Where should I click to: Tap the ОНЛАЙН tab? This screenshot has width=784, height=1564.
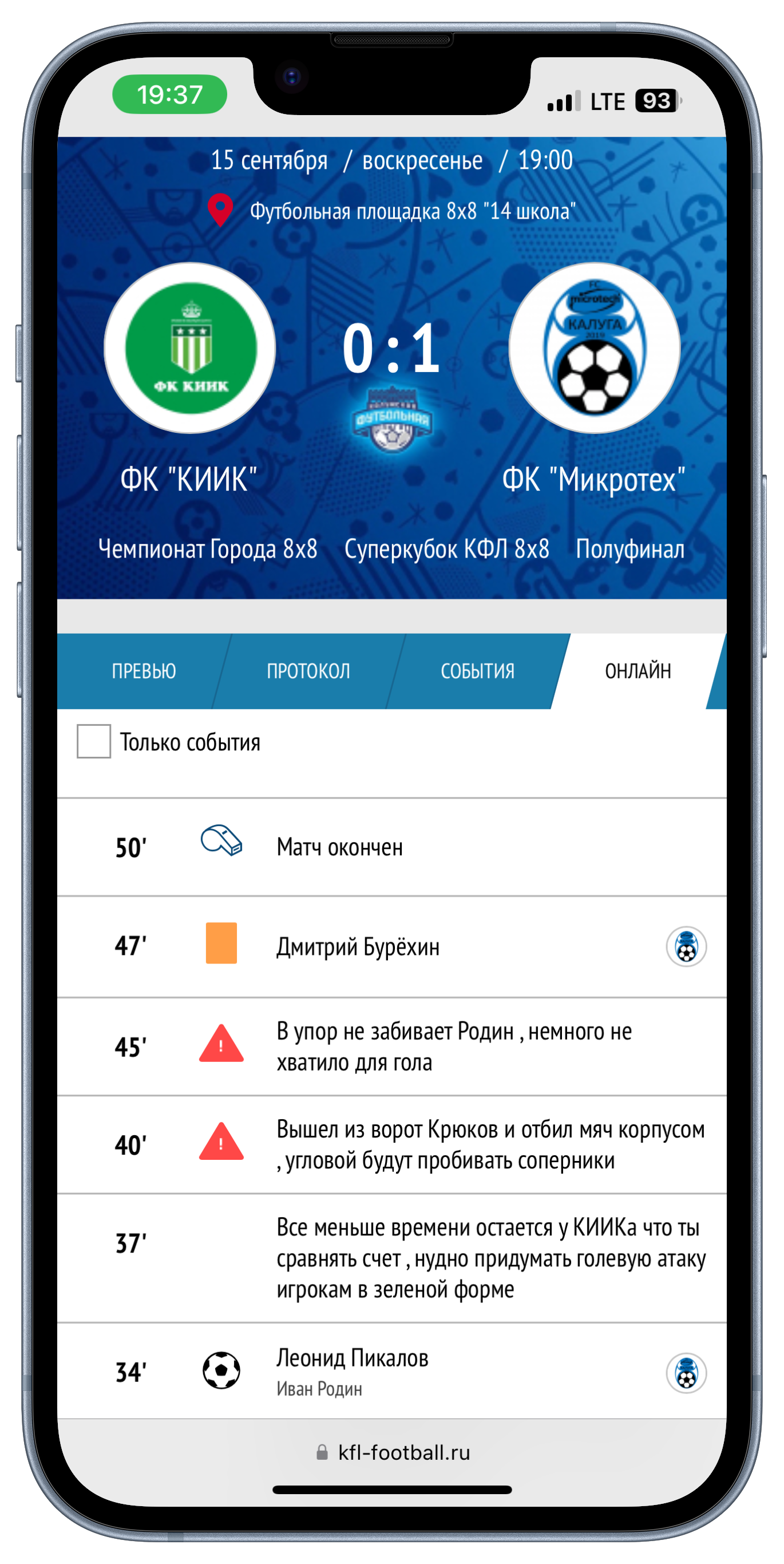638,671
